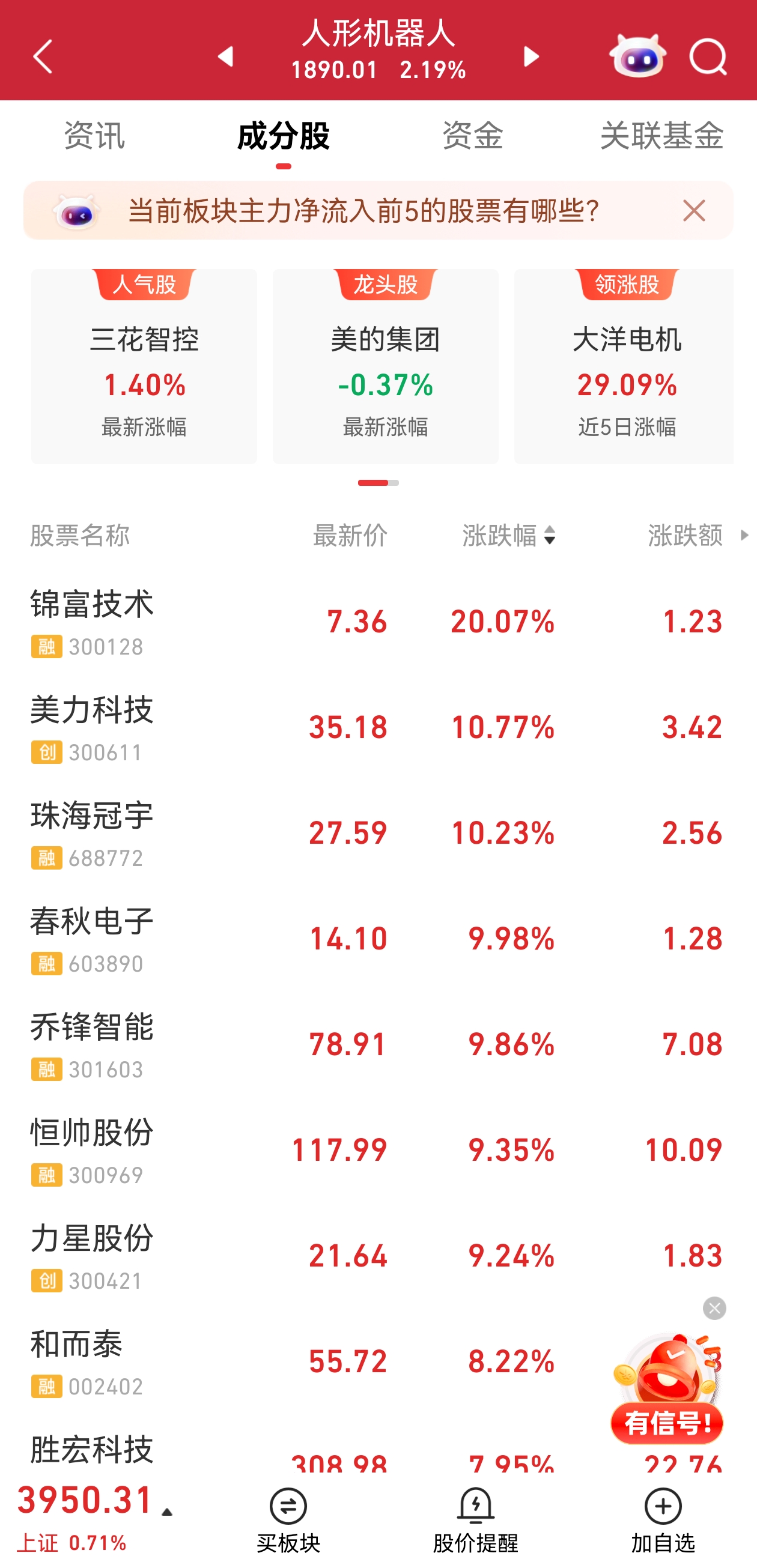Viewport: 757px width, 1568px height.
Task: Switch to previous sector with left arrow
Action: coord(225,56)
